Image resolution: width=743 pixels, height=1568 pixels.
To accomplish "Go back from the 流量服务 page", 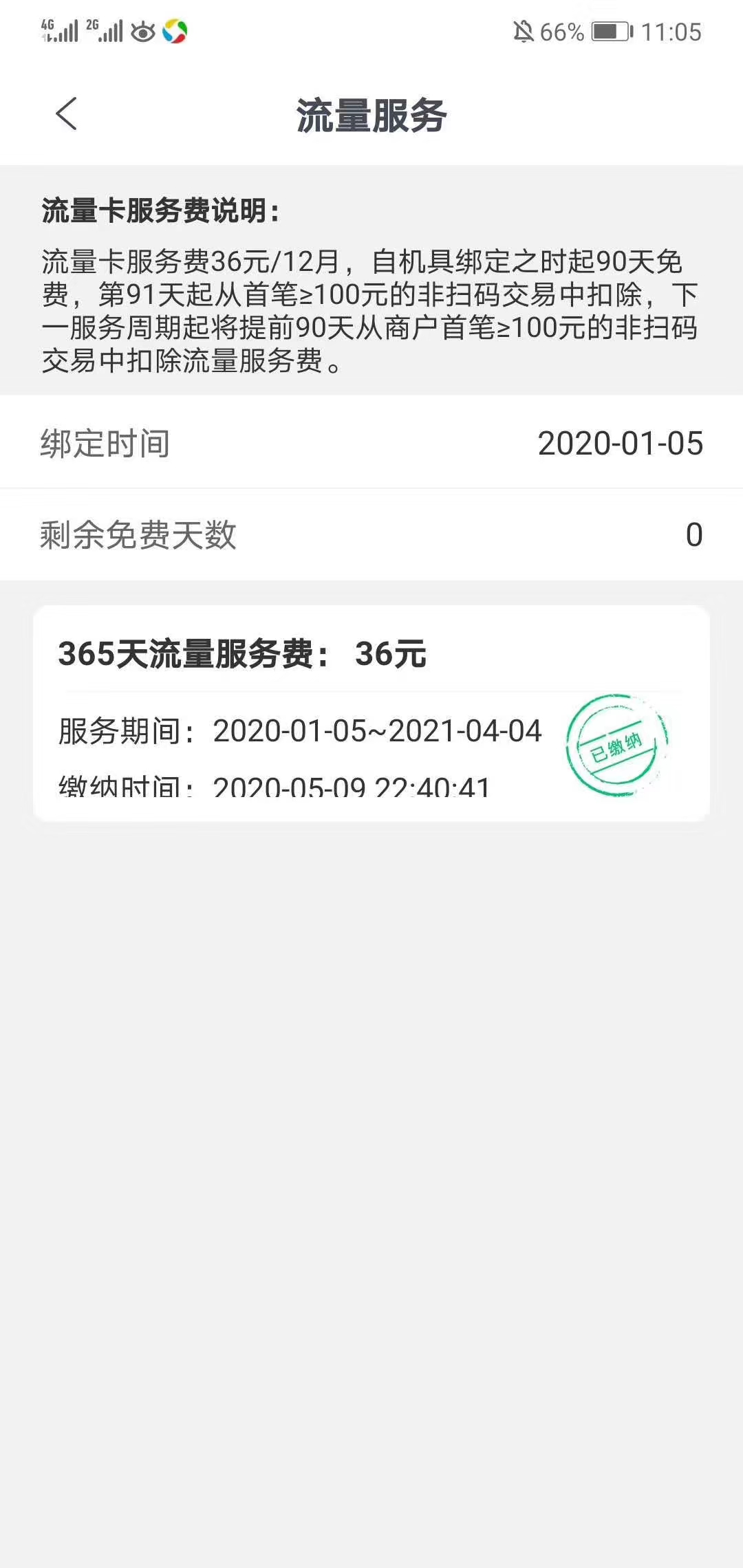I will pyautogui.click(x=66, y=114).
